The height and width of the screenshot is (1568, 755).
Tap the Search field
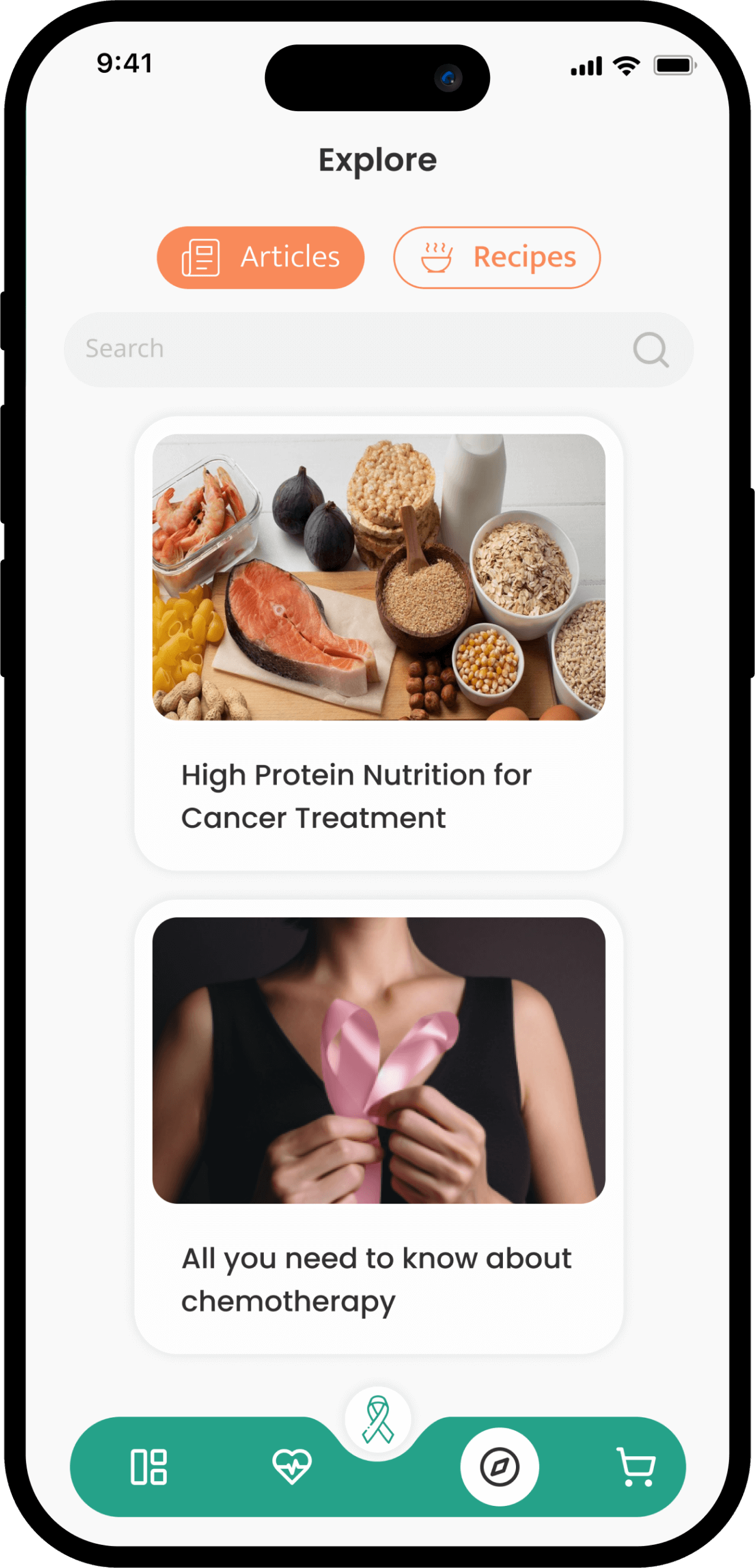tap(379, 350)
